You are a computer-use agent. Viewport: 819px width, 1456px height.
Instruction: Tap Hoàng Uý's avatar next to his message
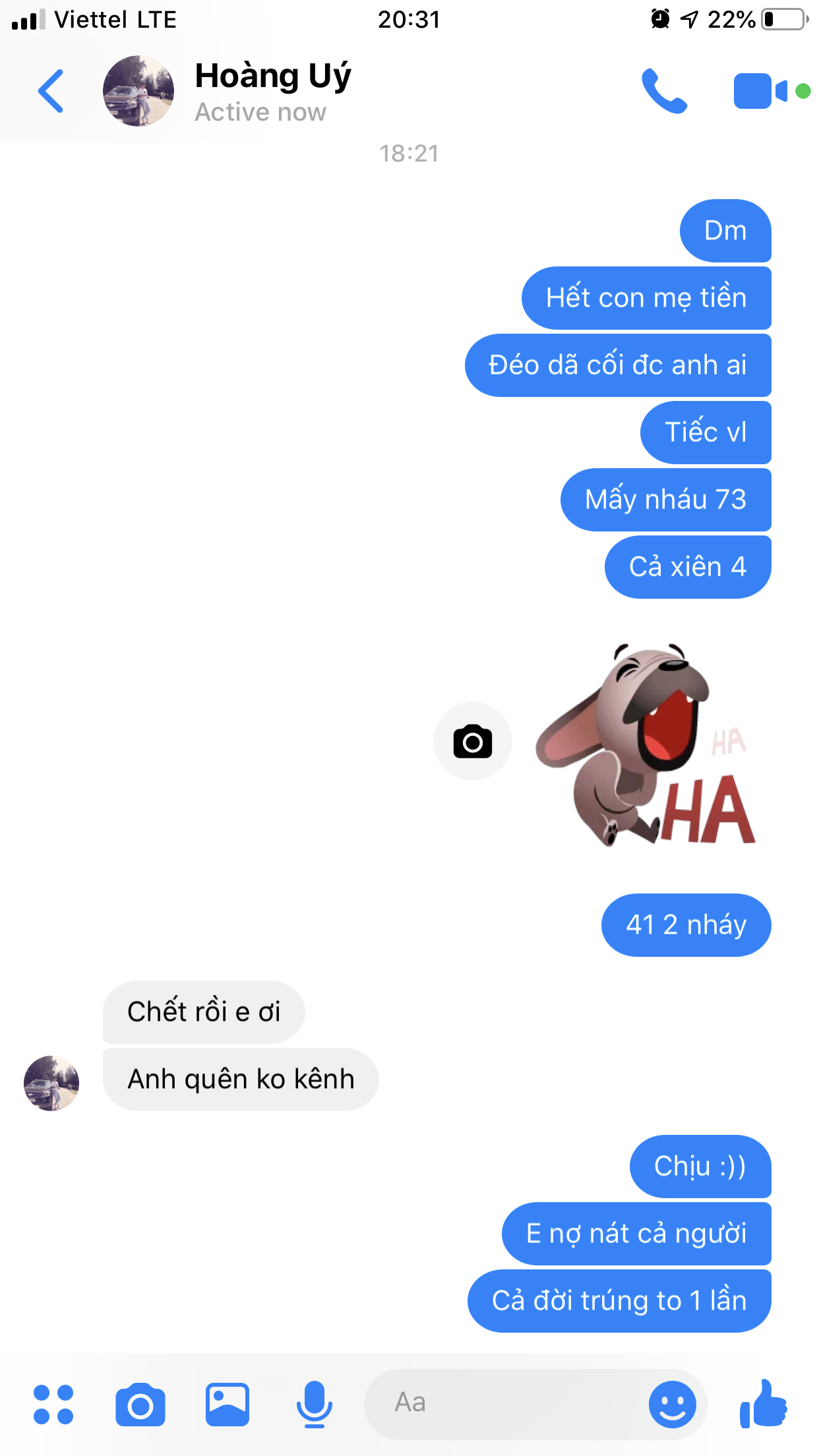51,1083
